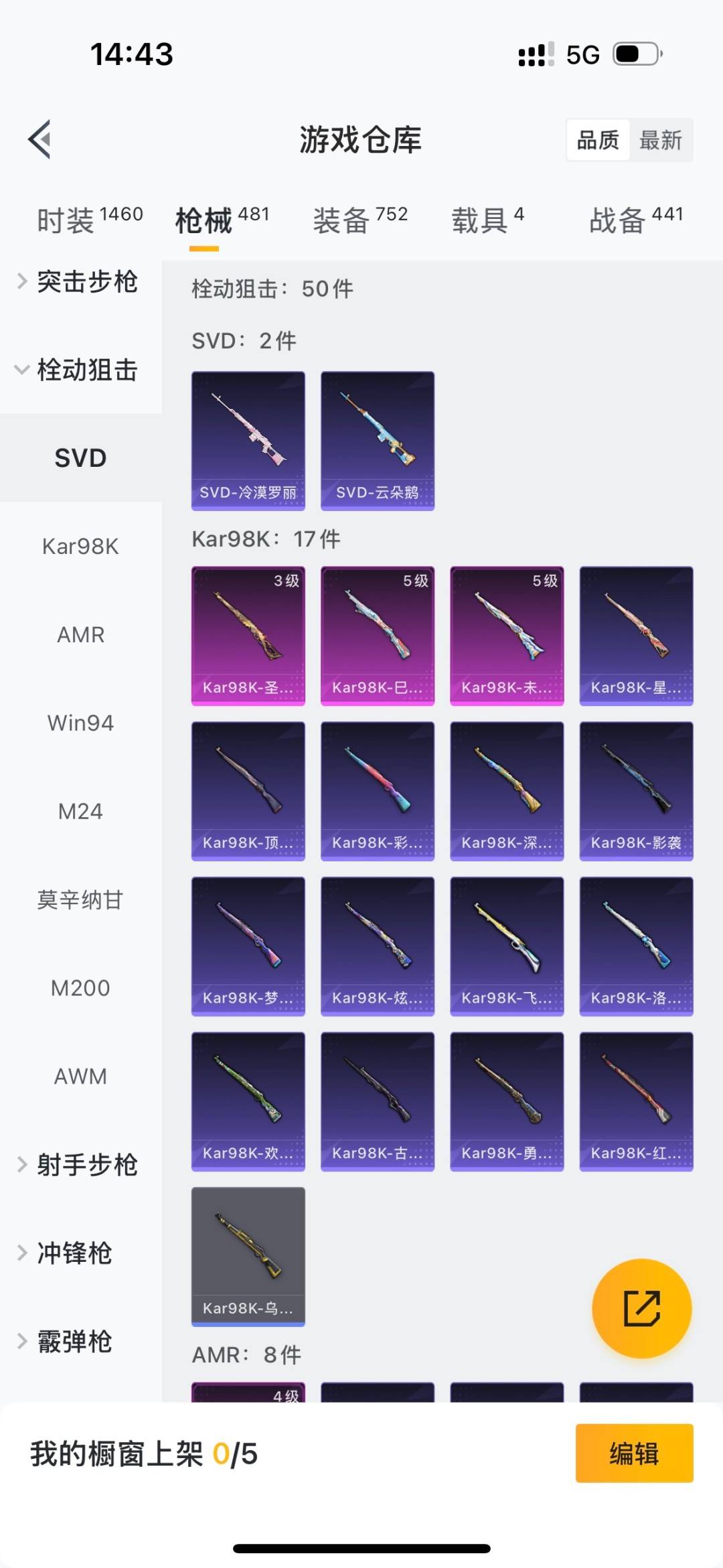The width and height of the screenshot is (723, 1568).
Task: Tap the orange share floating button
Action: point(641,1308)
